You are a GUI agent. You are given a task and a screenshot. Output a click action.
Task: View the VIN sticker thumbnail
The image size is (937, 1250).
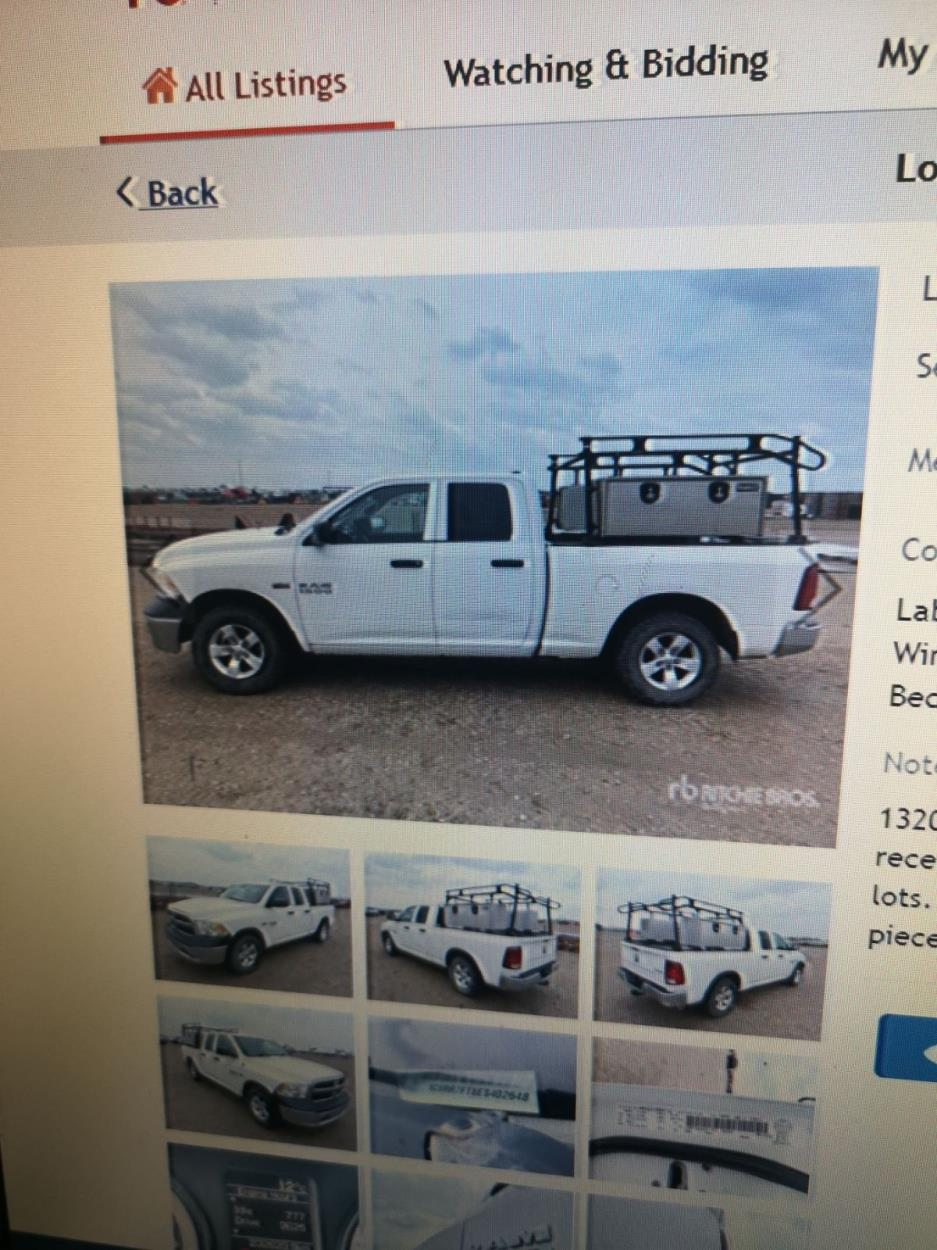(472, 1095)
